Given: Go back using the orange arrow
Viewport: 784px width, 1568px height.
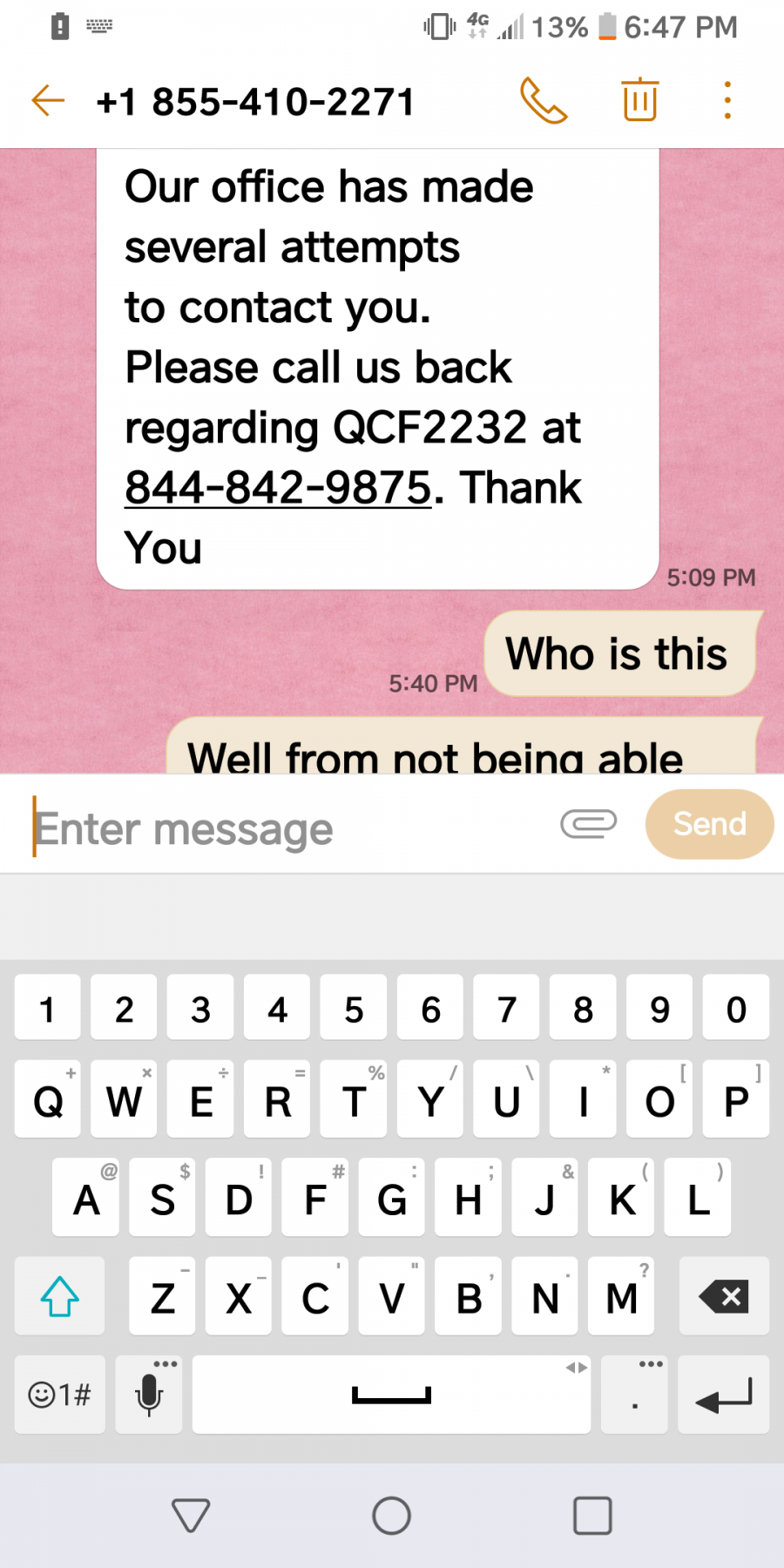Looking at the screenshot, I should pyautogui.click(x=49, y=101).
